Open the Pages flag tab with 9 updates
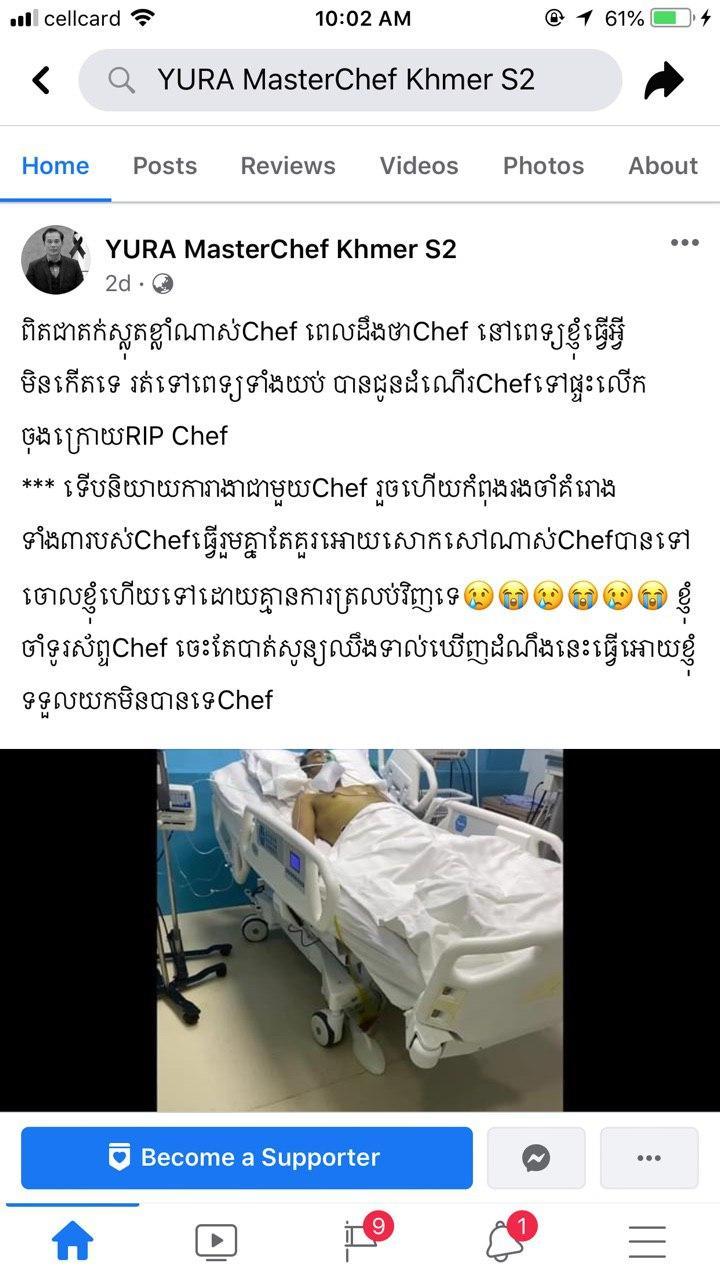Viewport: 720px width, 1280px height. point(360,1239)
